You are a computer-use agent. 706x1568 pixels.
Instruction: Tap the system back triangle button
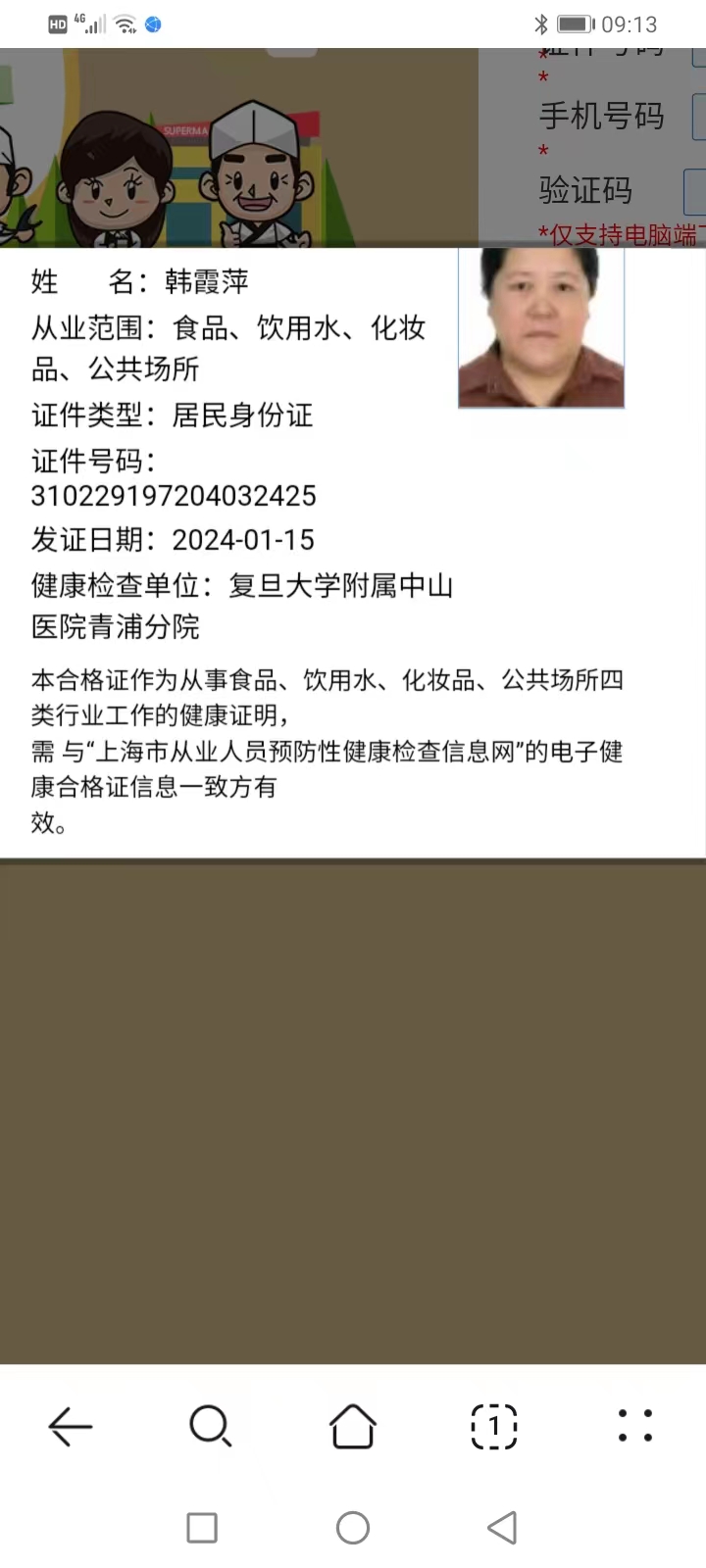point(502,1527)
